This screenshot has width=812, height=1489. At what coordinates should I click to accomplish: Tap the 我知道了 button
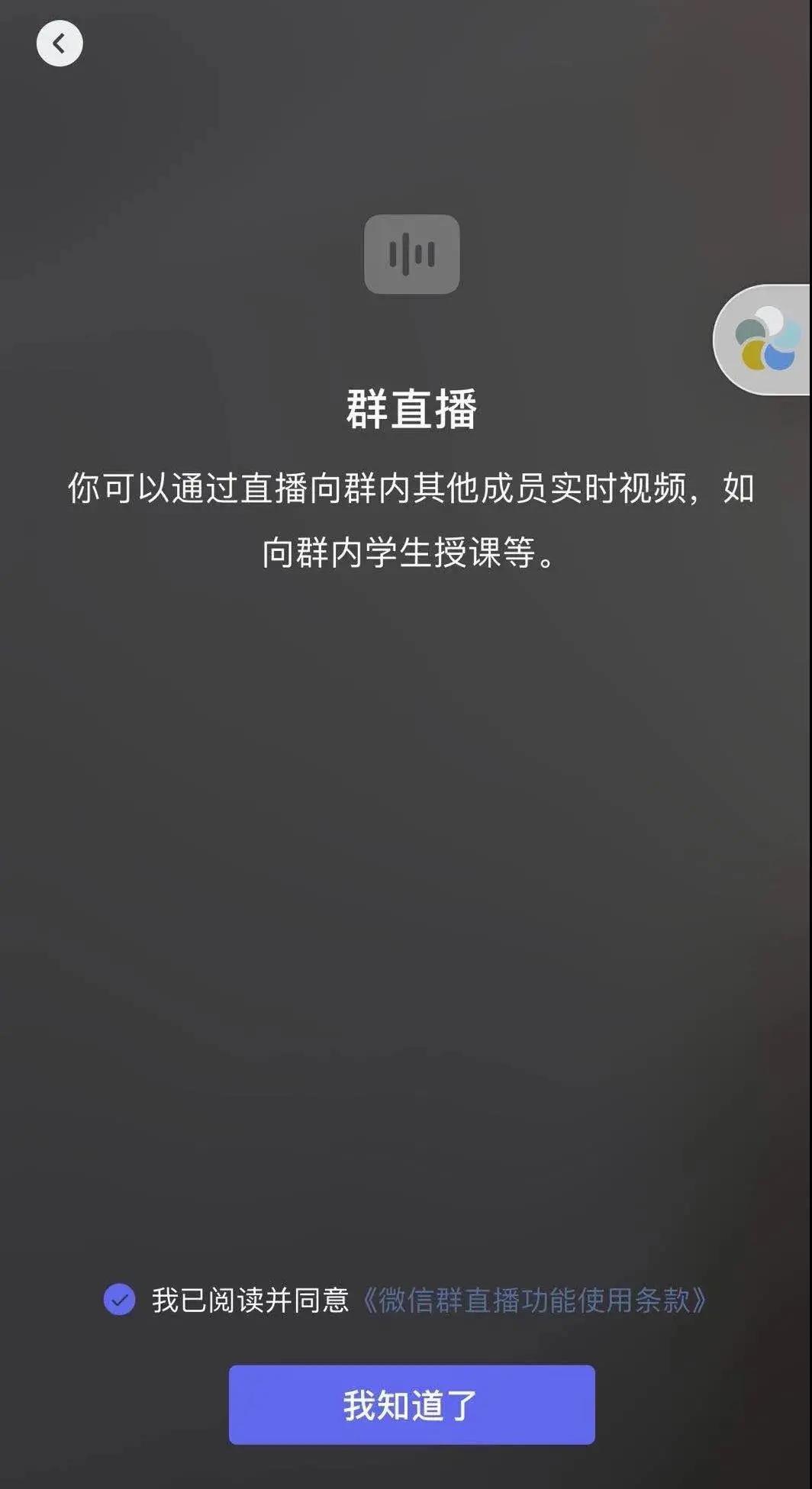tap(411, 1404)
